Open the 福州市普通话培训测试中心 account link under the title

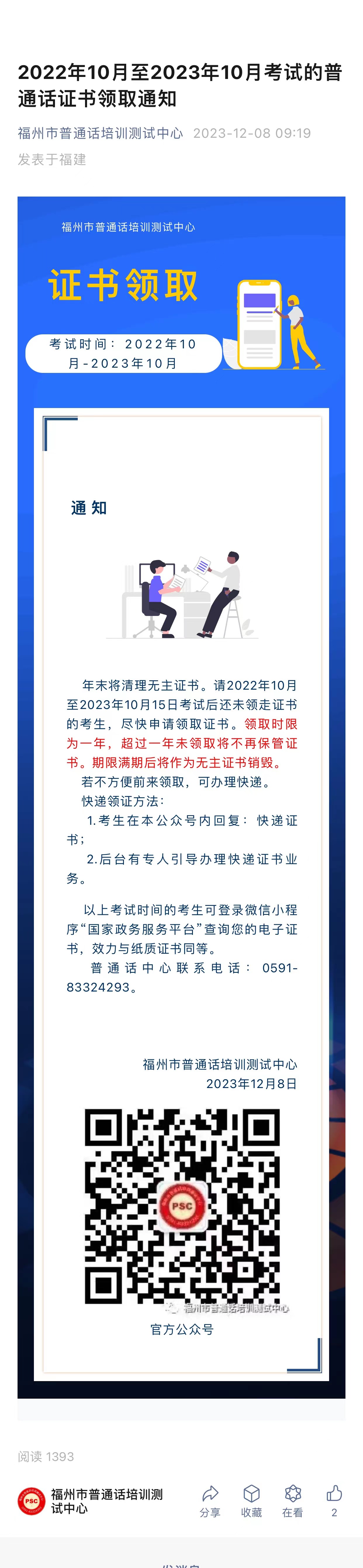(x=100, y=133)
